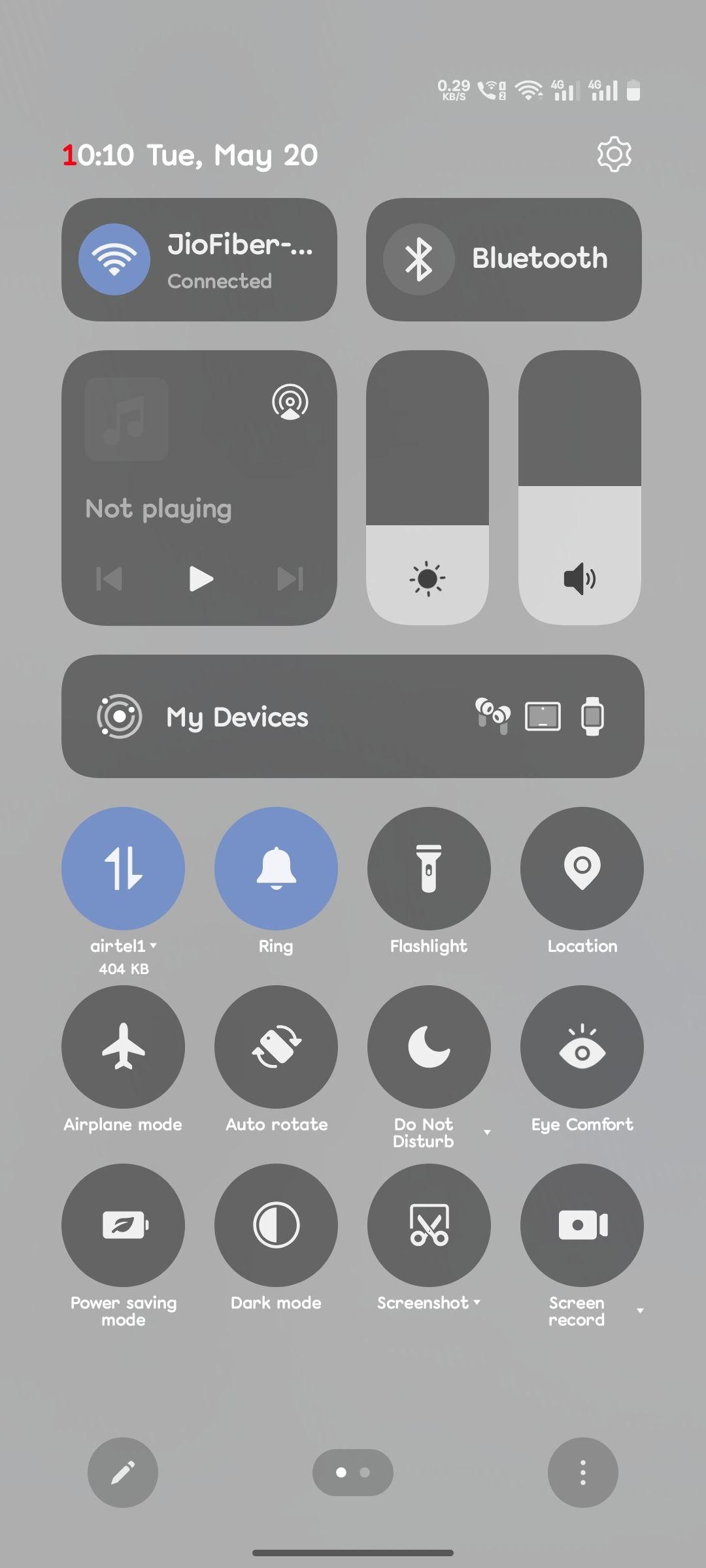Open the media output cast icon
The width and height of the screenshot is (706, 1568).
[x=290, y=402]
